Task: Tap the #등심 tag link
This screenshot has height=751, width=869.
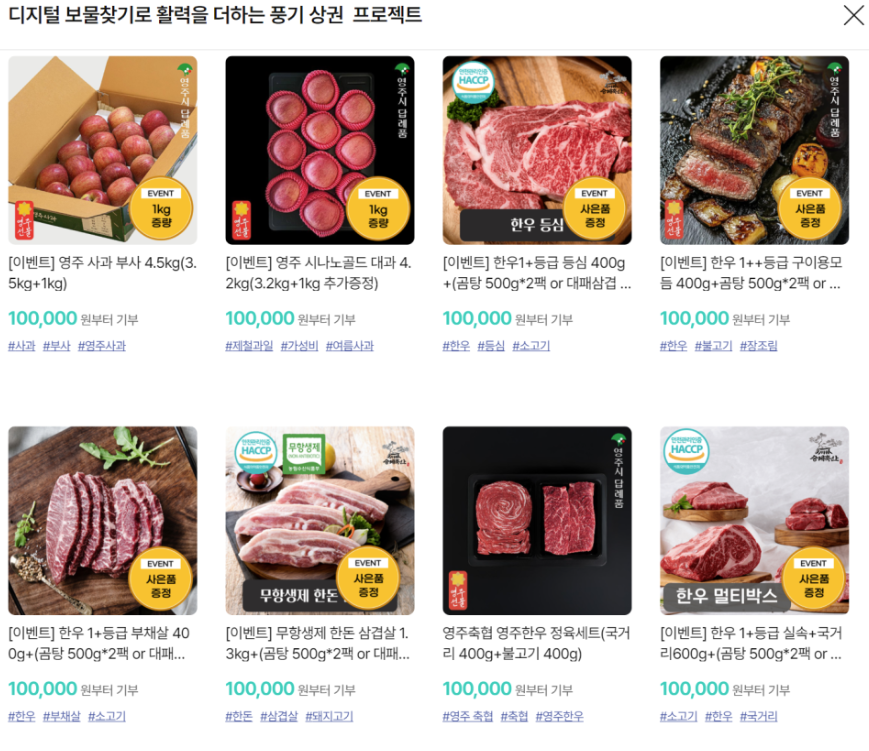Action: click(x=490, y=346)
